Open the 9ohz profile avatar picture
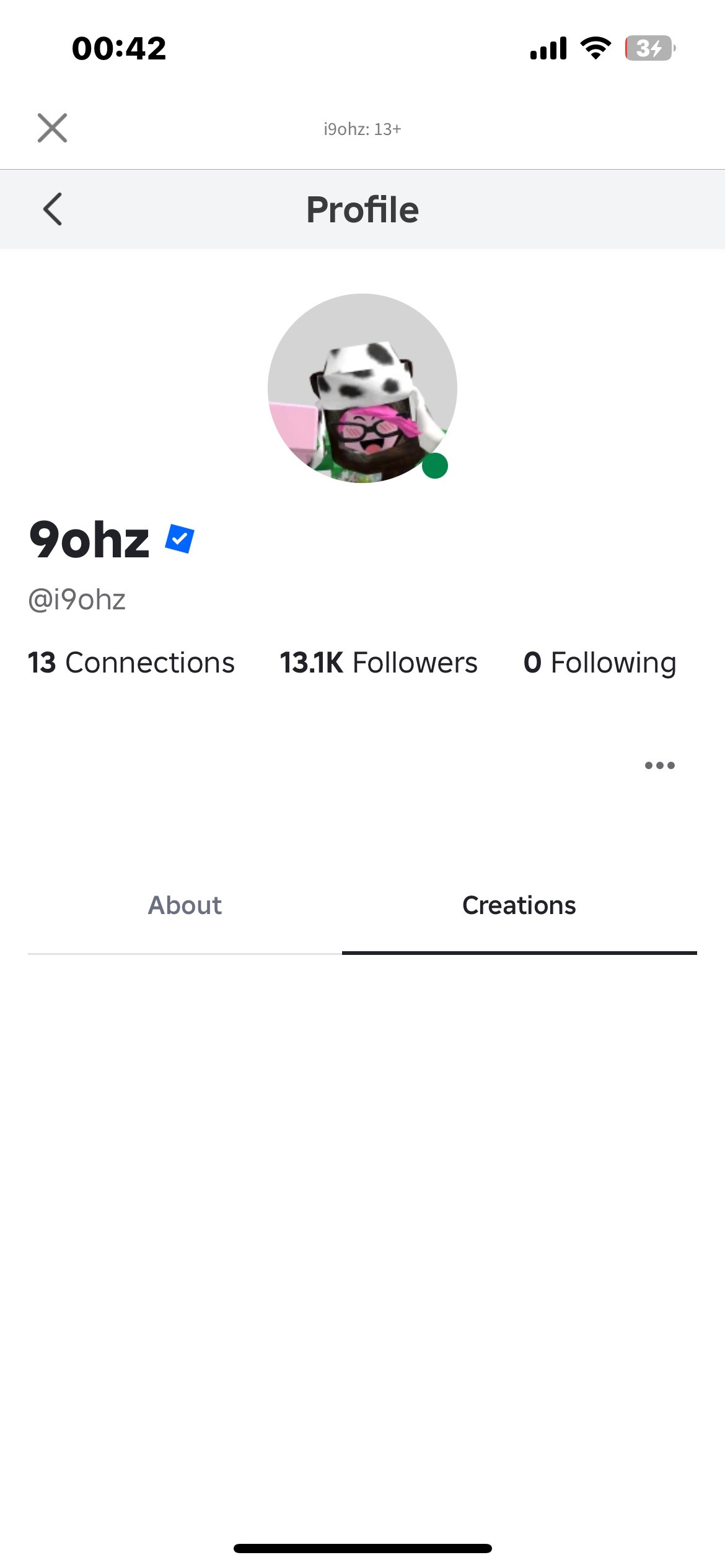 (x=362, y=388)
